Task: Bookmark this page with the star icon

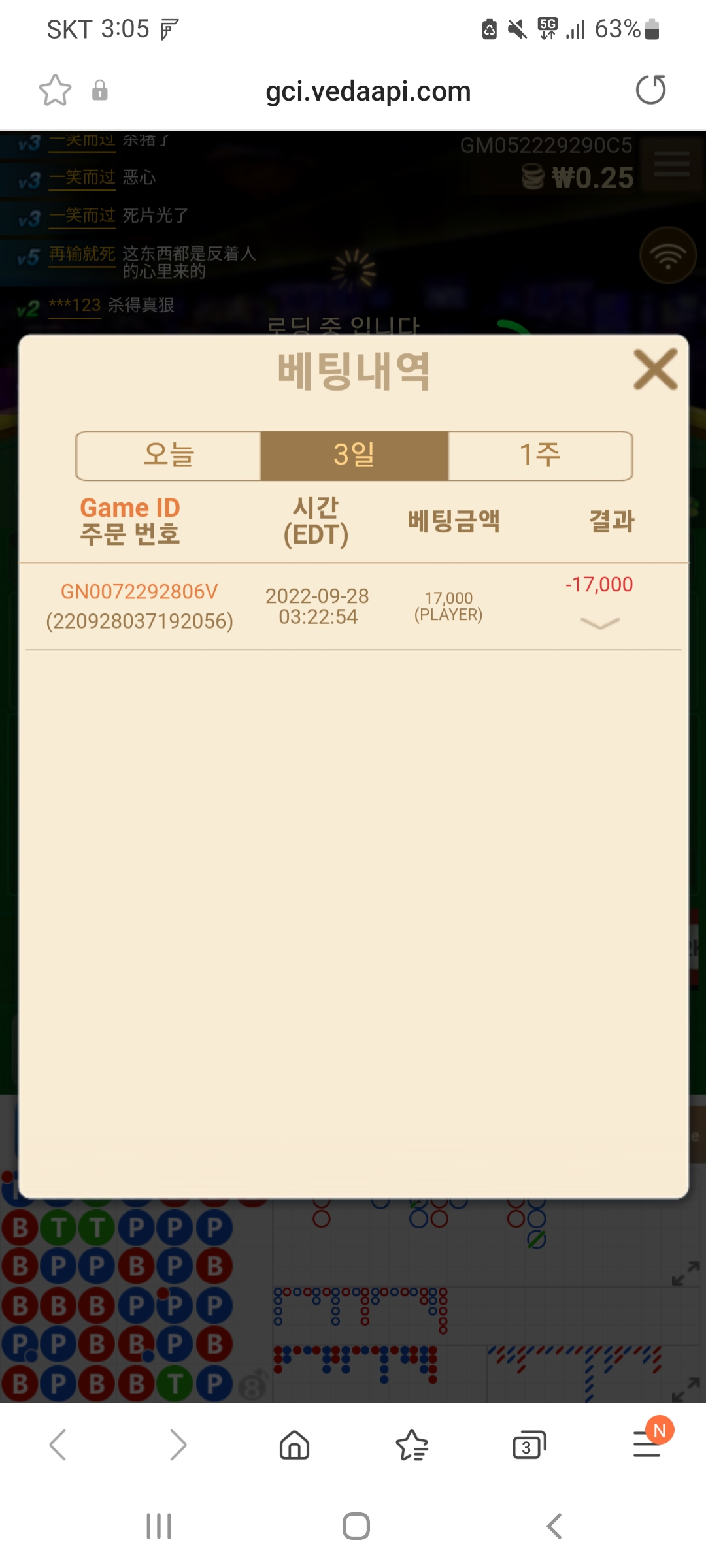Action: pyautogui.click(x=55, y=90)
